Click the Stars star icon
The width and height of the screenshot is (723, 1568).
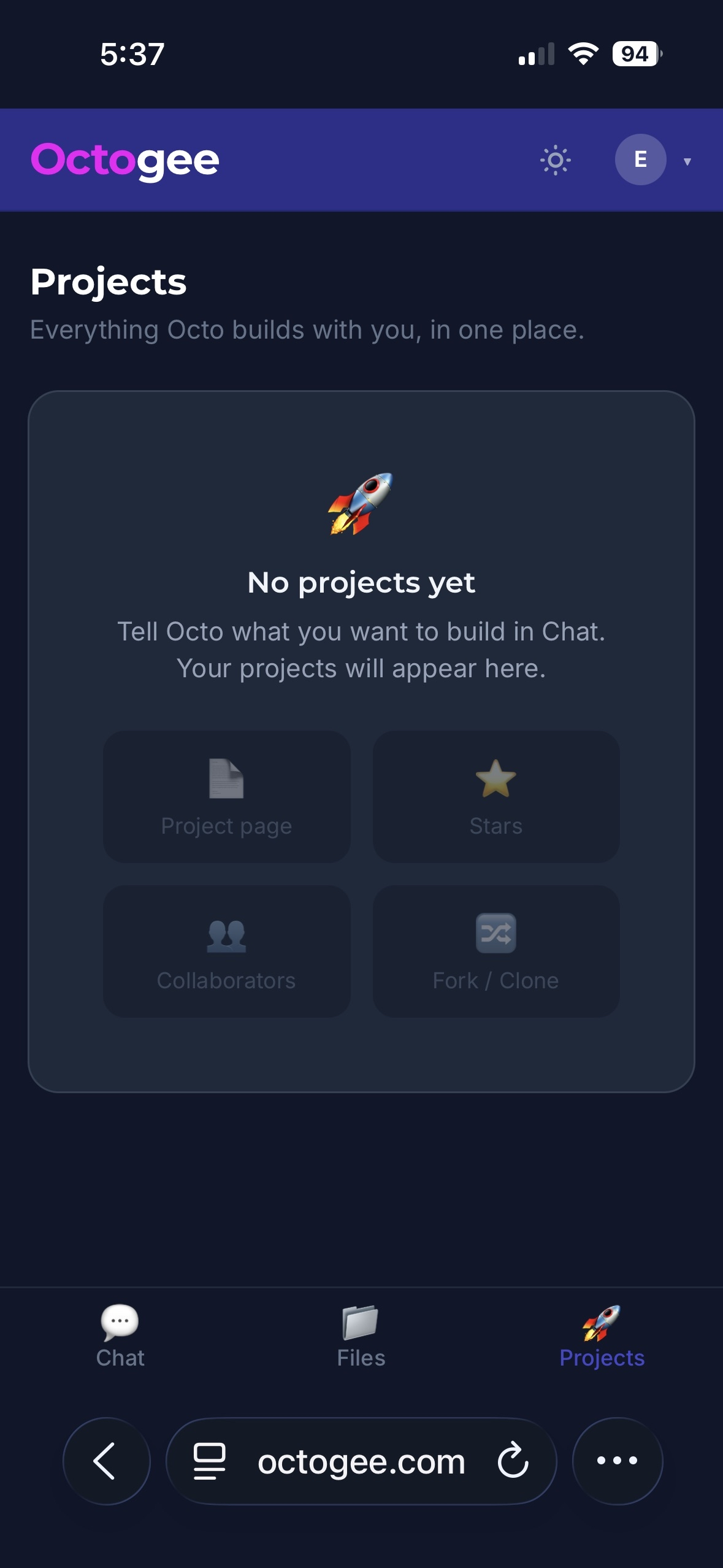tap(495, 779)
